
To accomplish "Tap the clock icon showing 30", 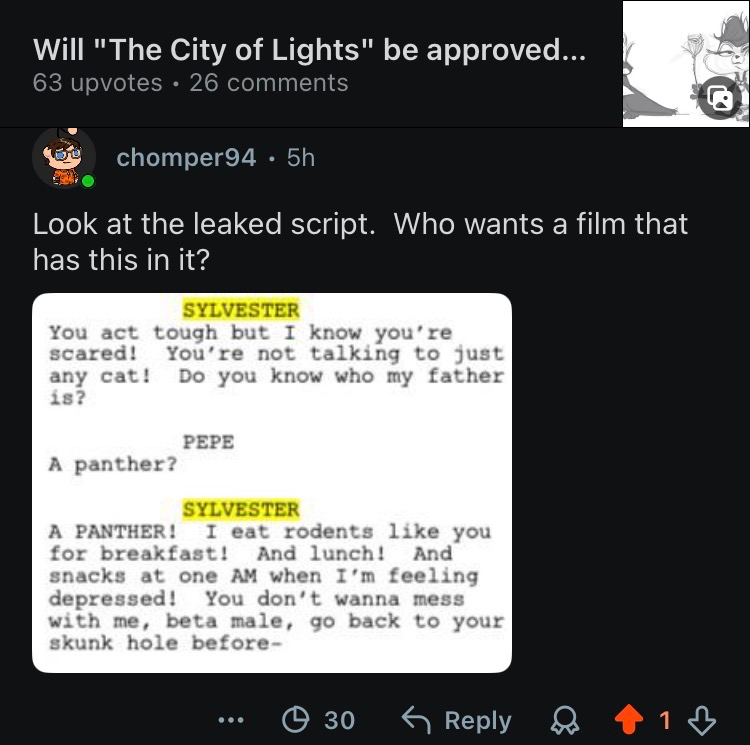I will (318, 720).
